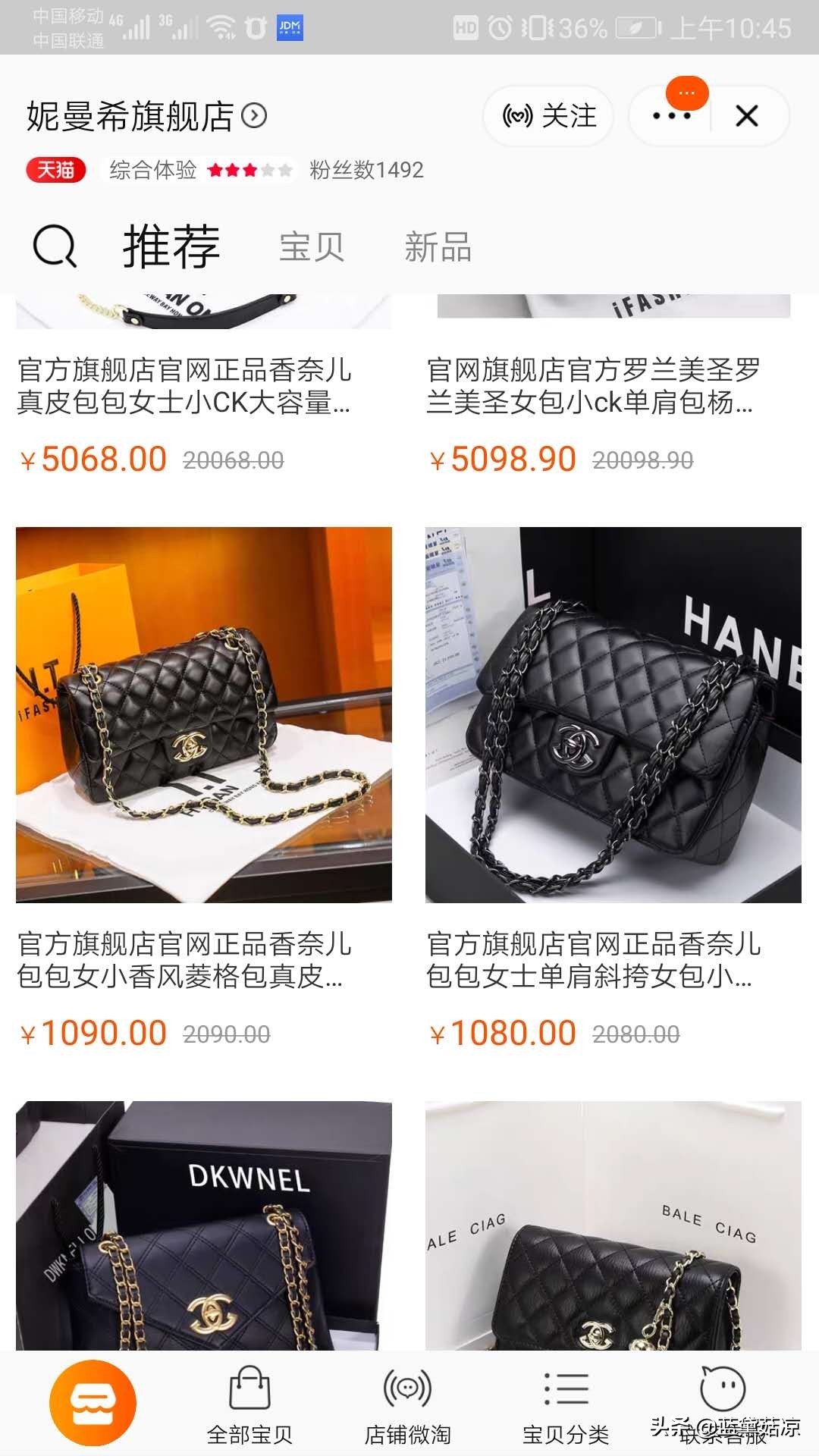The width and height of the screenshot is (819, 1456).
Task: Open 全部宝贝 all items
Action: pos(249,1404)
